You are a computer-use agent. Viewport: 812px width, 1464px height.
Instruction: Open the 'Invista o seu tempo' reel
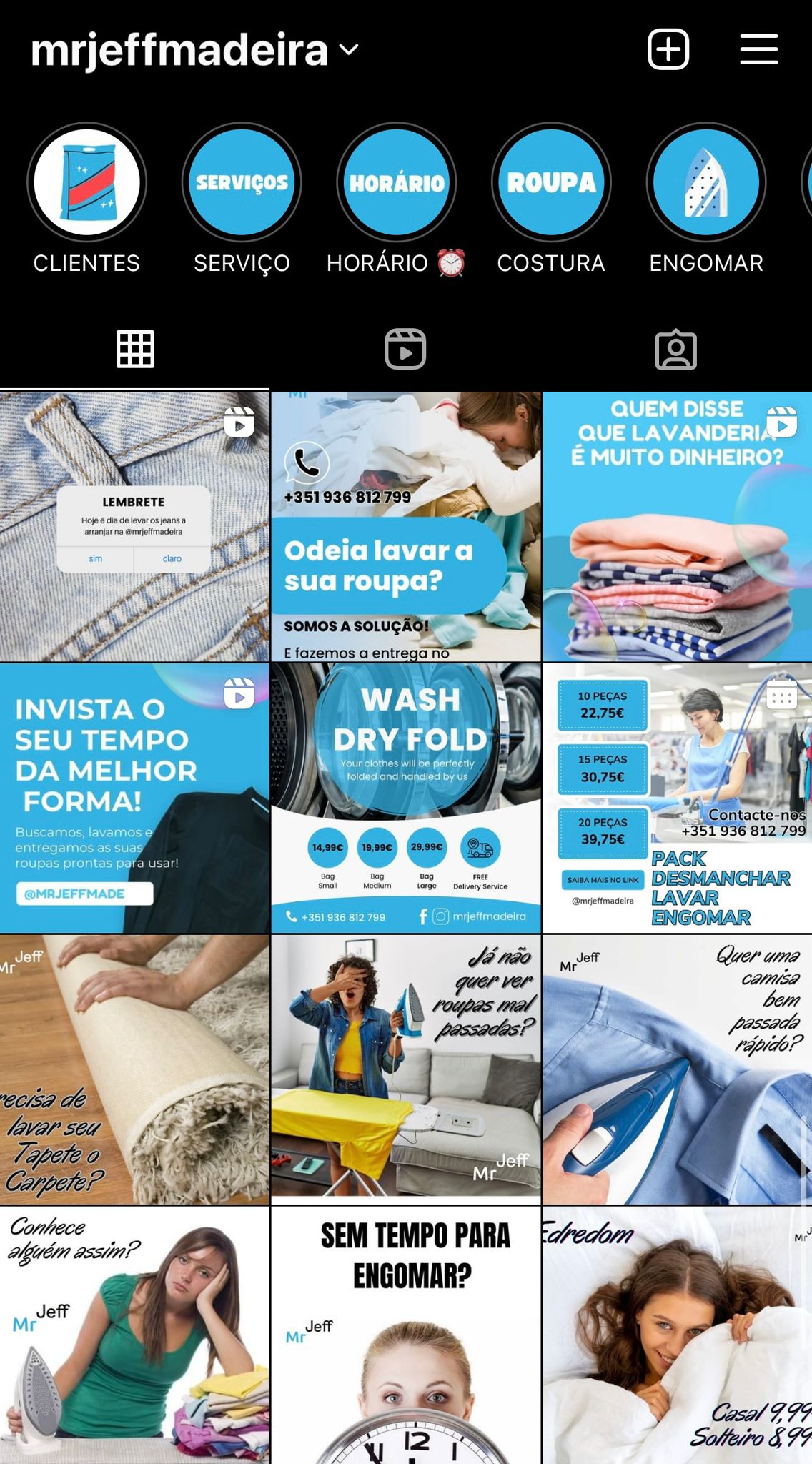tap(134, 798)
